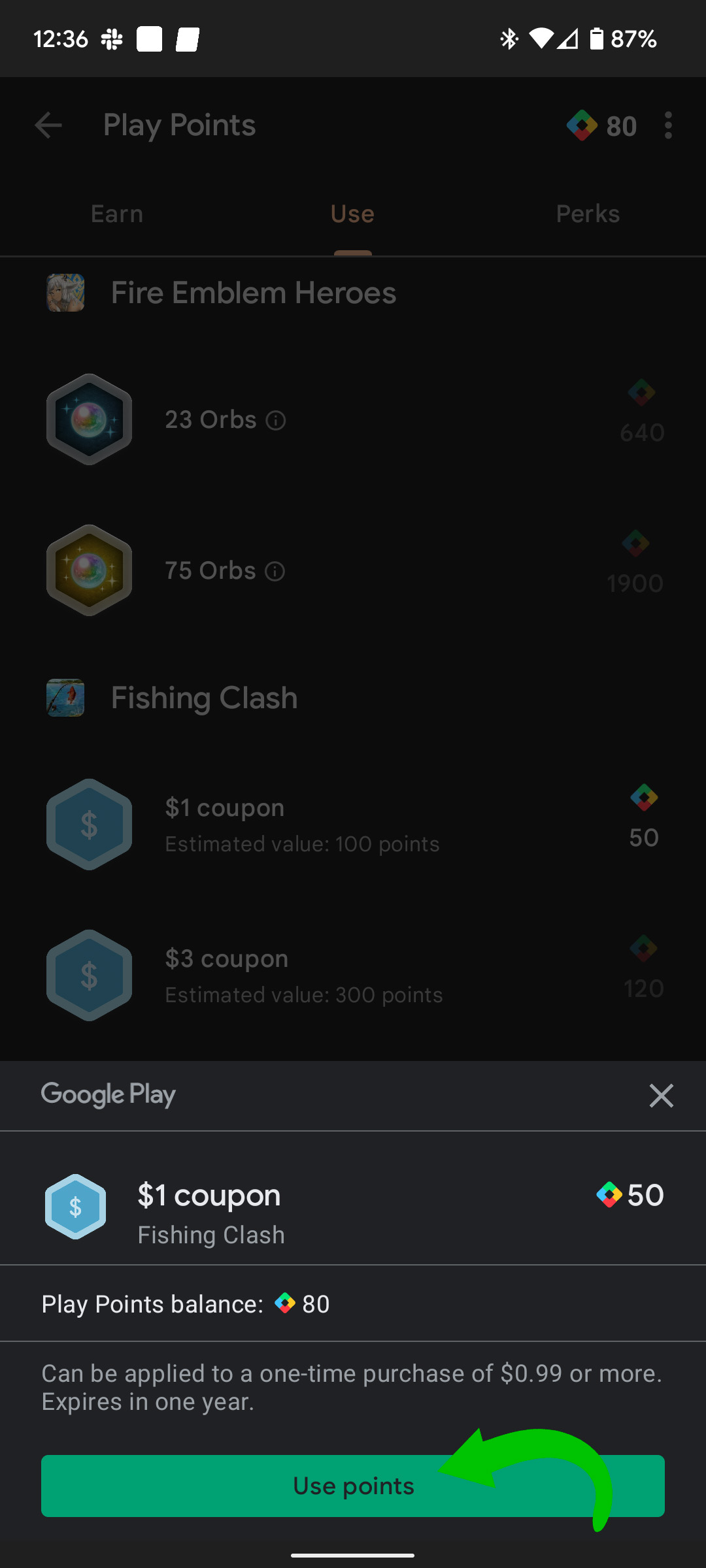
Task: Tap the Use points button
Action: pyautogui.click(x=353, y=1486)
